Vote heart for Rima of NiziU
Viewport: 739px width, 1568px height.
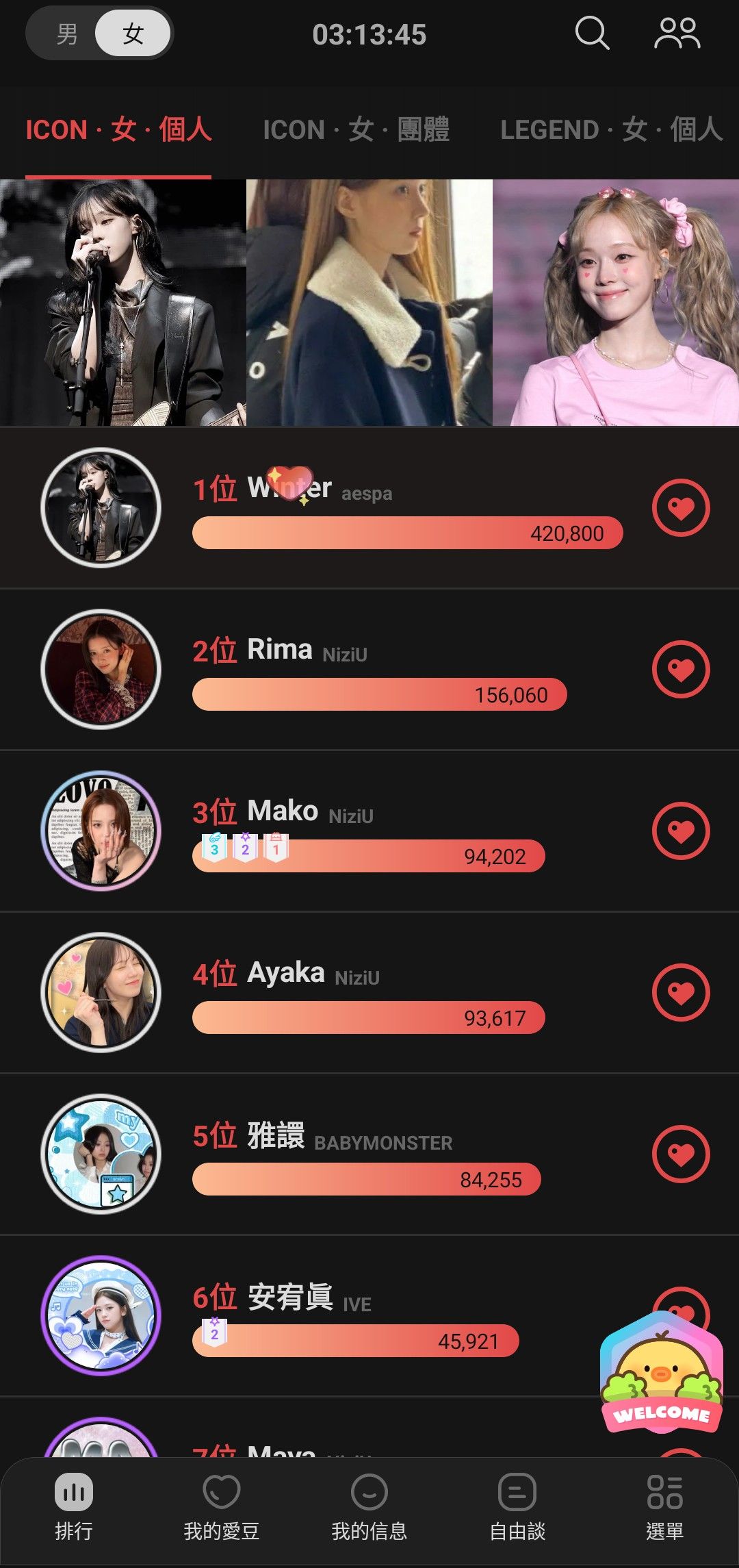coord(681,670)
